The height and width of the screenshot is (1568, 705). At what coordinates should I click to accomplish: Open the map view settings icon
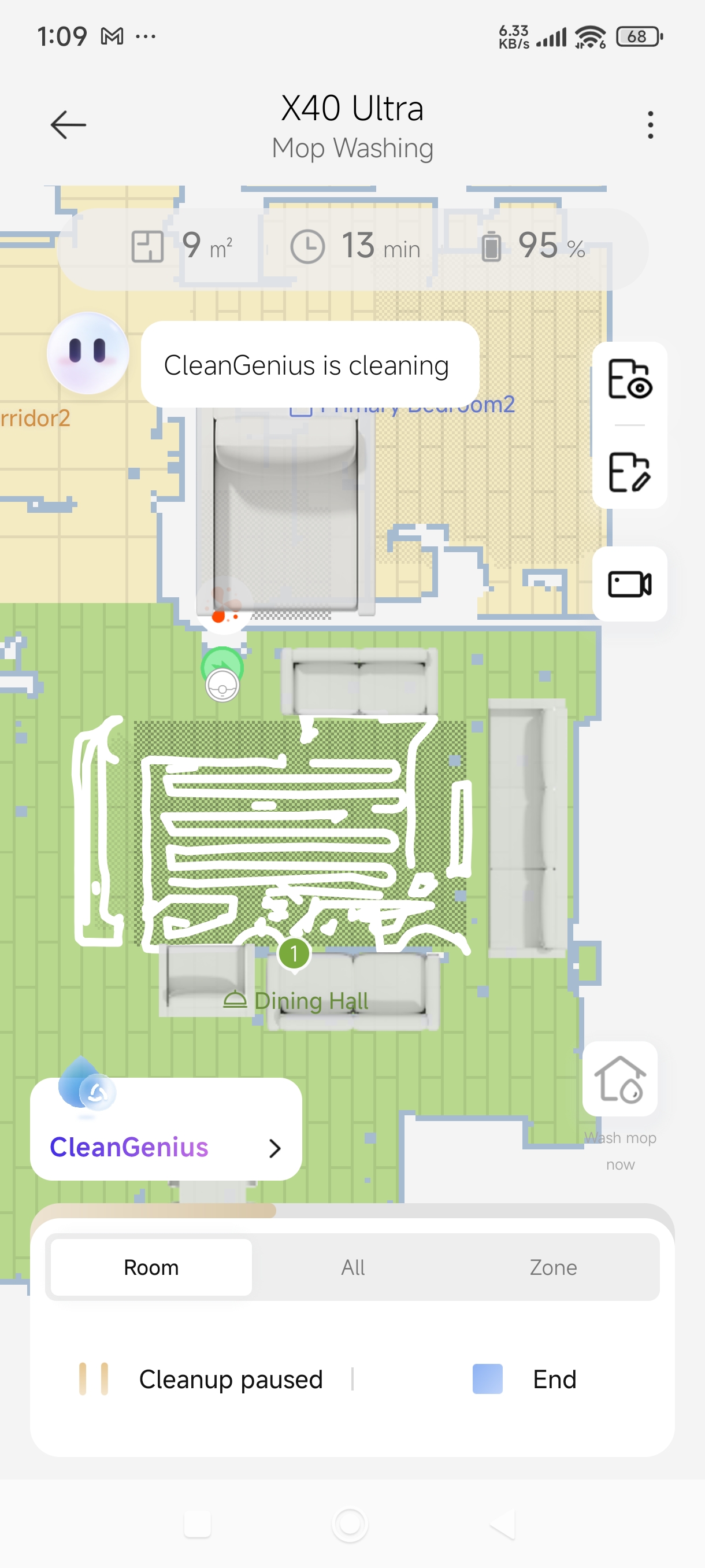click(629, 379)
